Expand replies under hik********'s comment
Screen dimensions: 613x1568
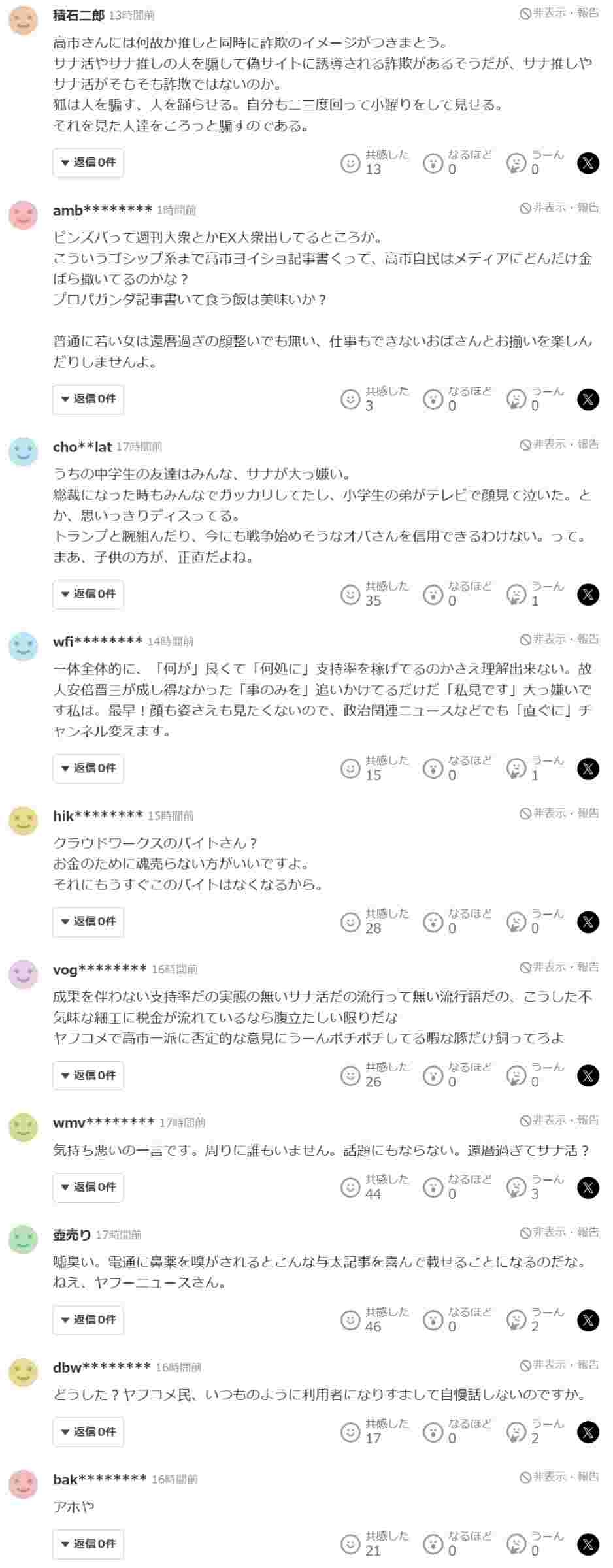click(88, 922)
